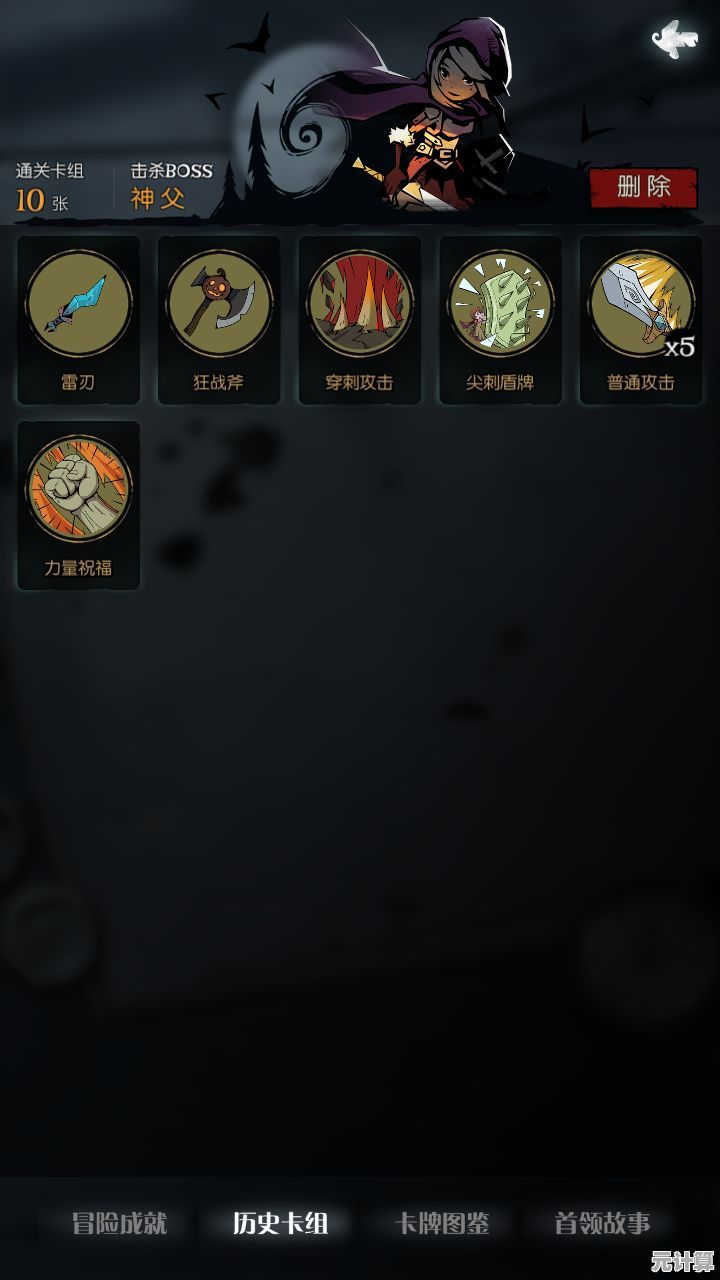The width and height of the screenshot is (720, 1280).
Task: Select the 历史卡组 tab
Action: (x=280, y=1223)
